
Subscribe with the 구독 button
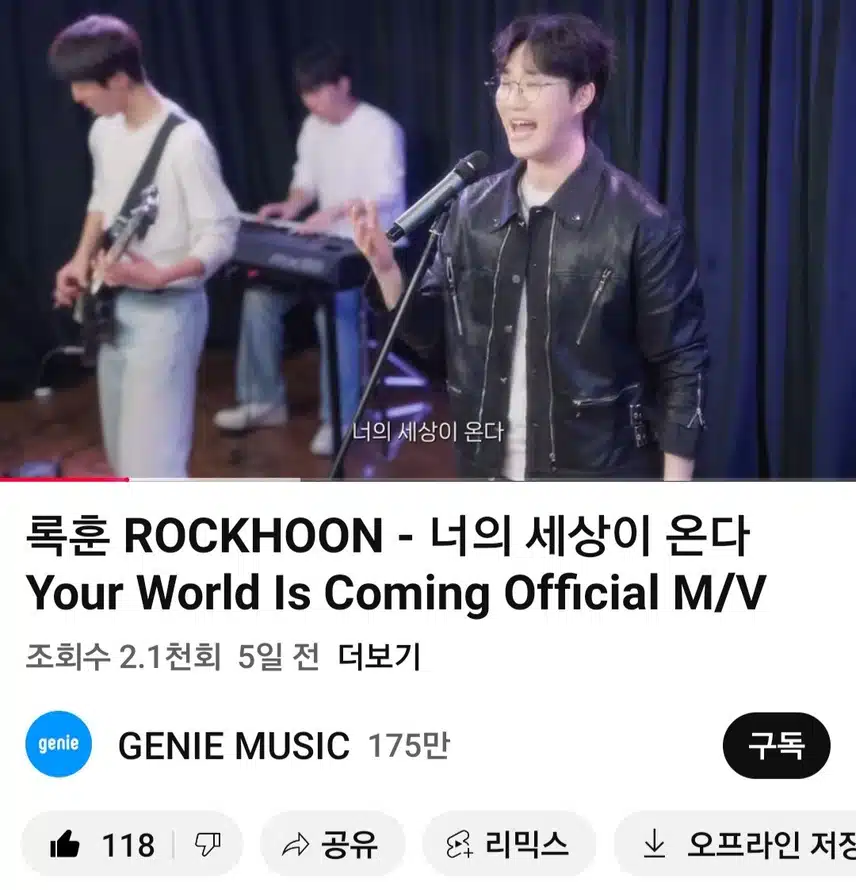(776, 746)
